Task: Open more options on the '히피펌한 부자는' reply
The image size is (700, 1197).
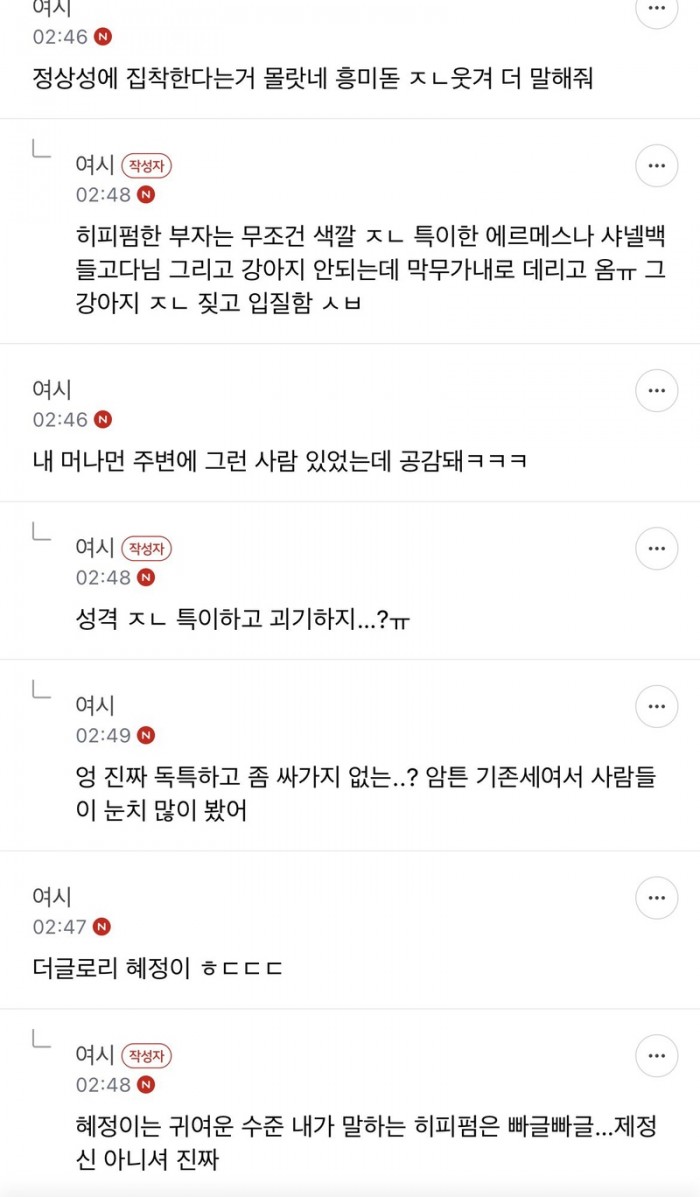Action: pyautogui.click(x=656, y=166)
